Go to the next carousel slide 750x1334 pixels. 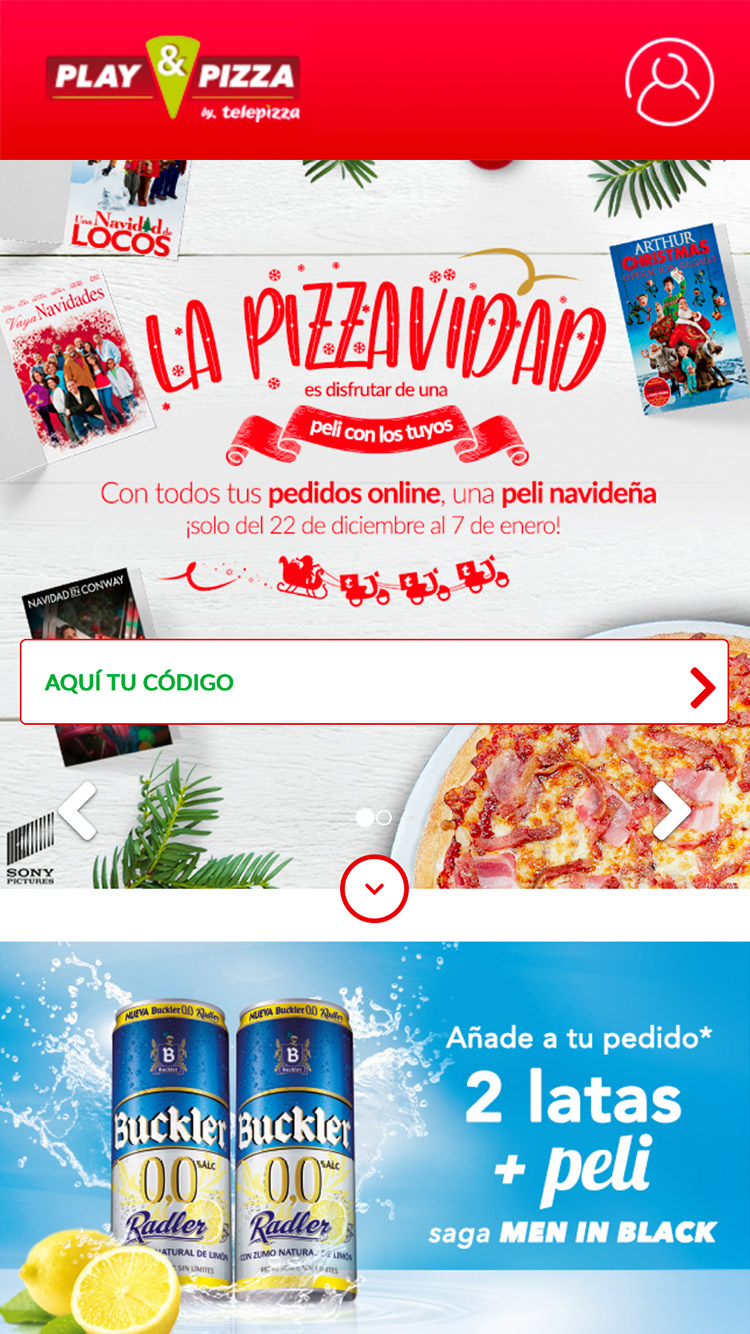click(x=672, y=810)
